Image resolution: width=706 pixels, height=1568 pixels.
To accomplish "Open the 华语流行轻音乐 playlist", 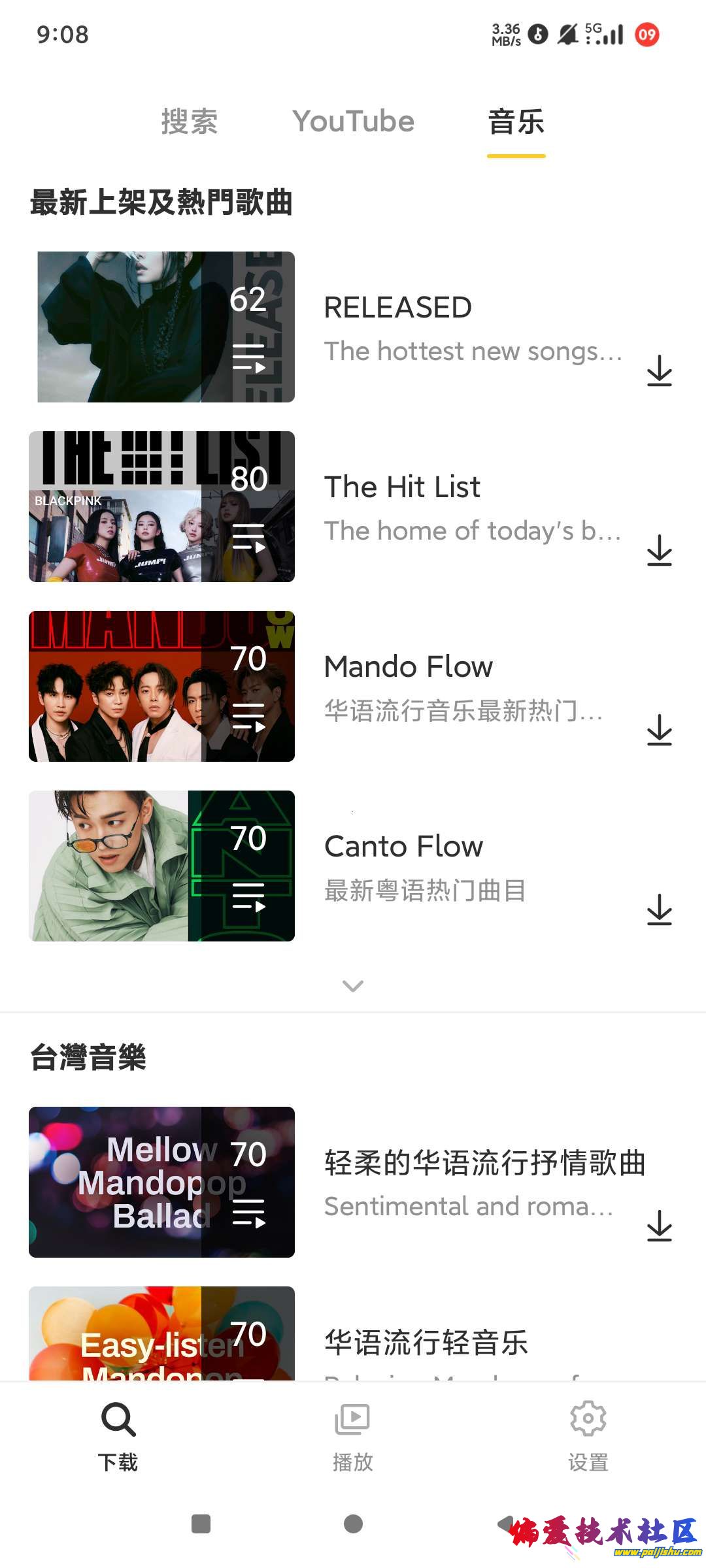I will click(x=426, y=1343).
